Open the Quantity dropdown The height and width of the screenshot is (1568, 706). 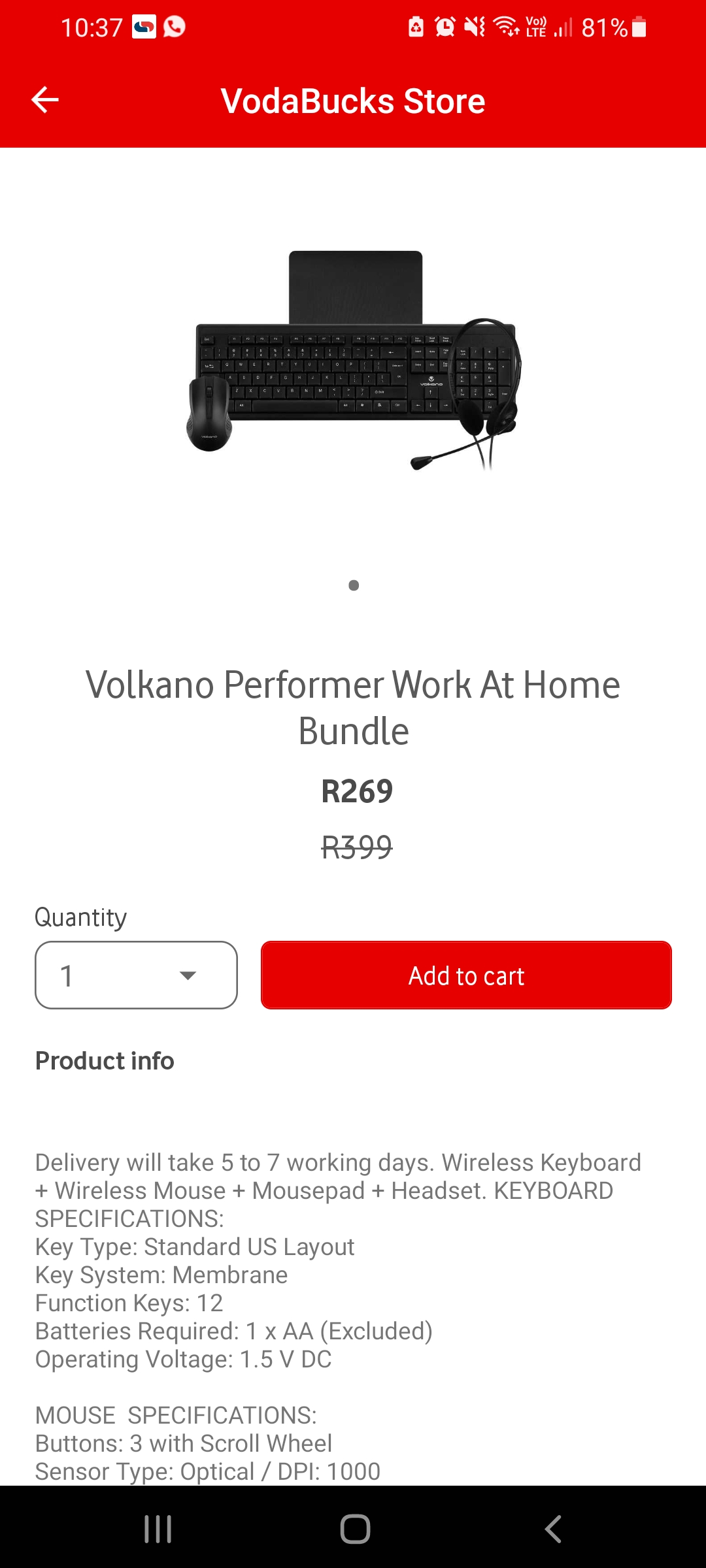click(x=136, y=975)
